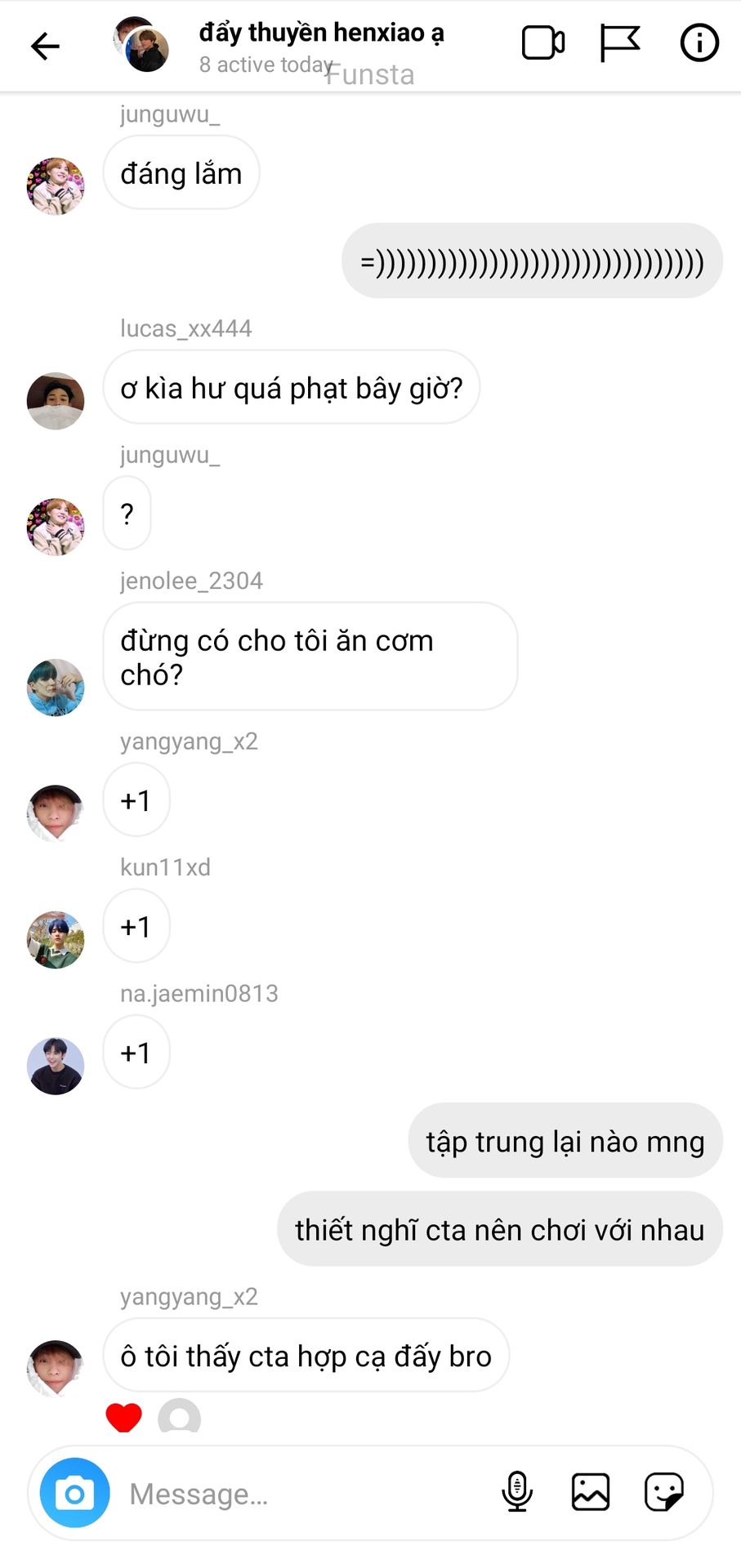Image resolution: width=741 pixels, height=1568 pixels.
Task: Tap the flag icon in the header
Action: 619,44
